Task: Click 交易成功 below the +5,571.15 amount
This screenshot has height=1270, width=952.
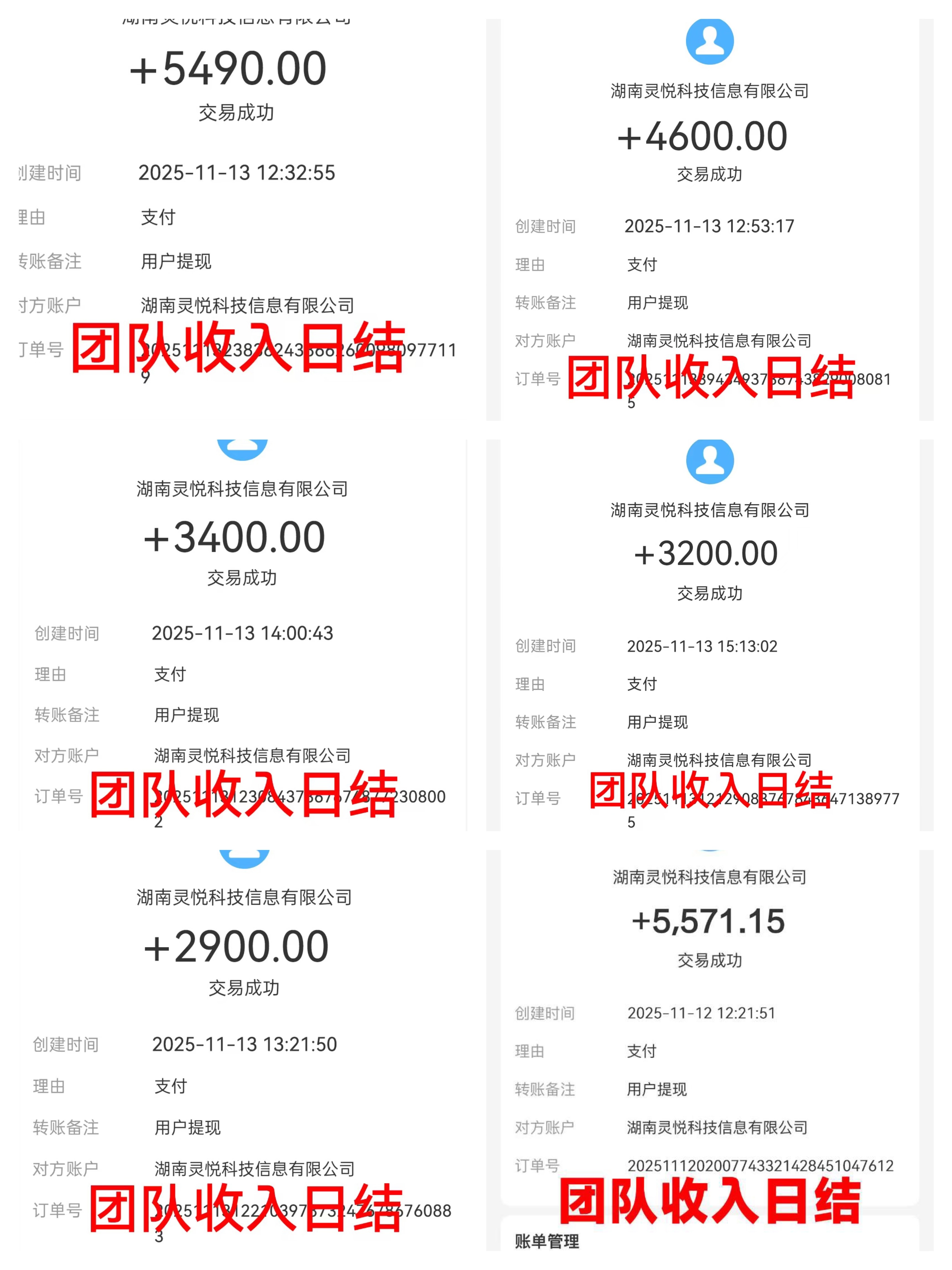Action: (711, 960)
